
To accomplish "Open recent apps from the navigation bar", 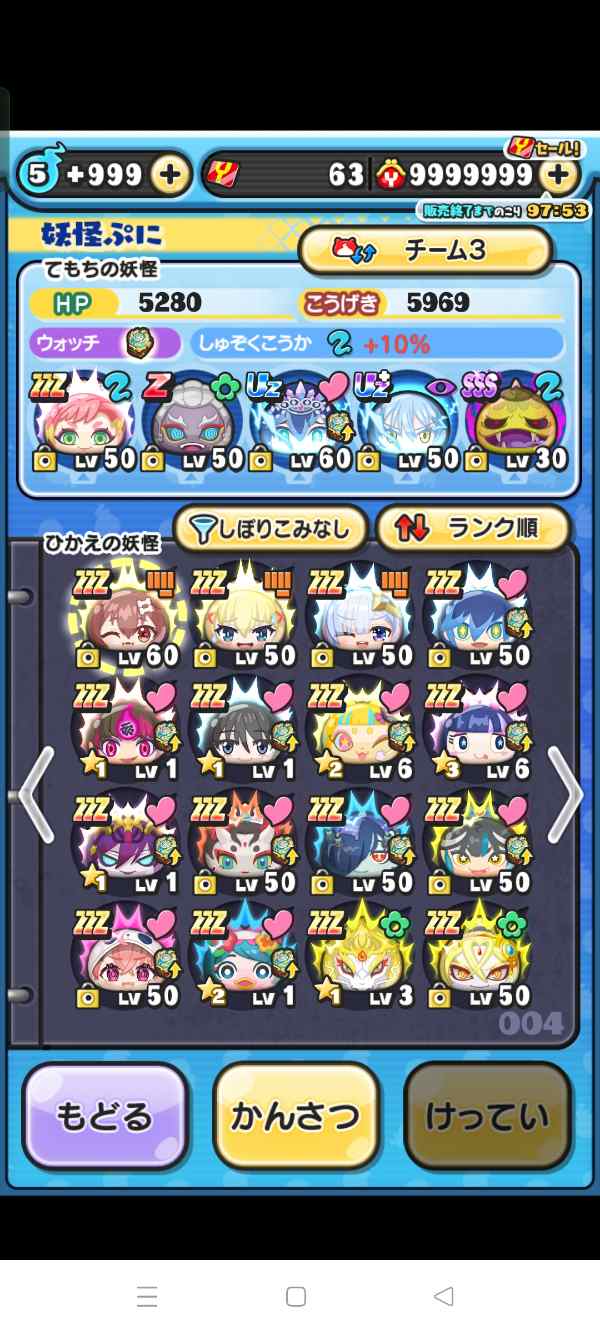I will [x=148, y=1297].
